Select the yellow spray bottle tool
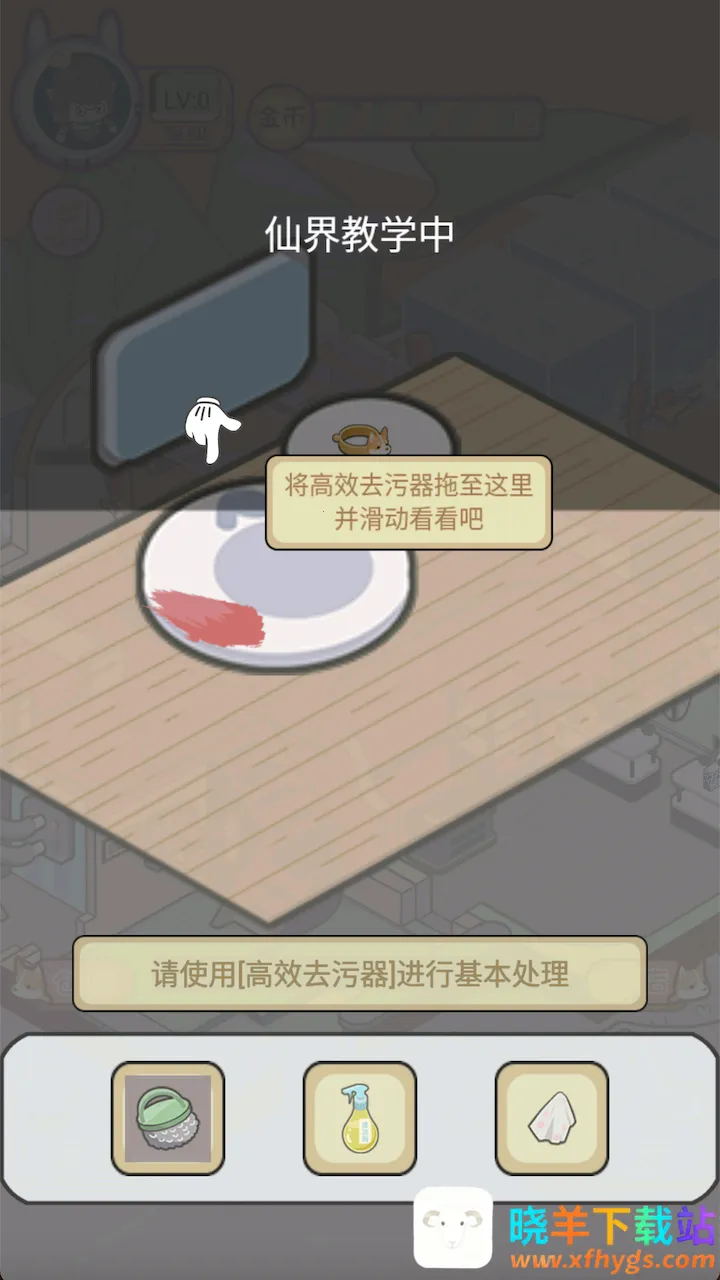This screenshot has height=1280, width=720. (x=360, y=1118)
